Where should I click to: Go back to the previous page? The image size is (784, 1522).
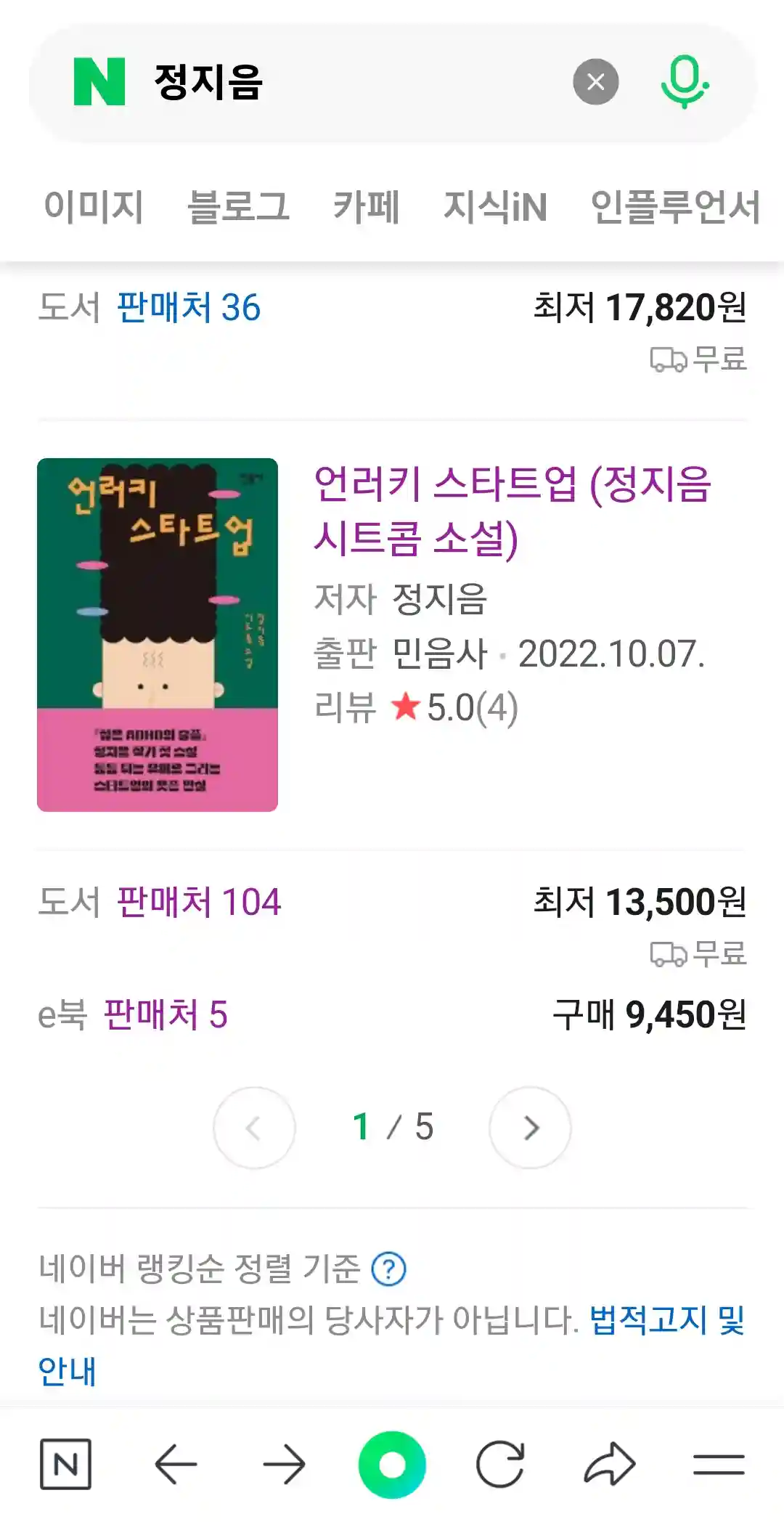click(176, 1464)
